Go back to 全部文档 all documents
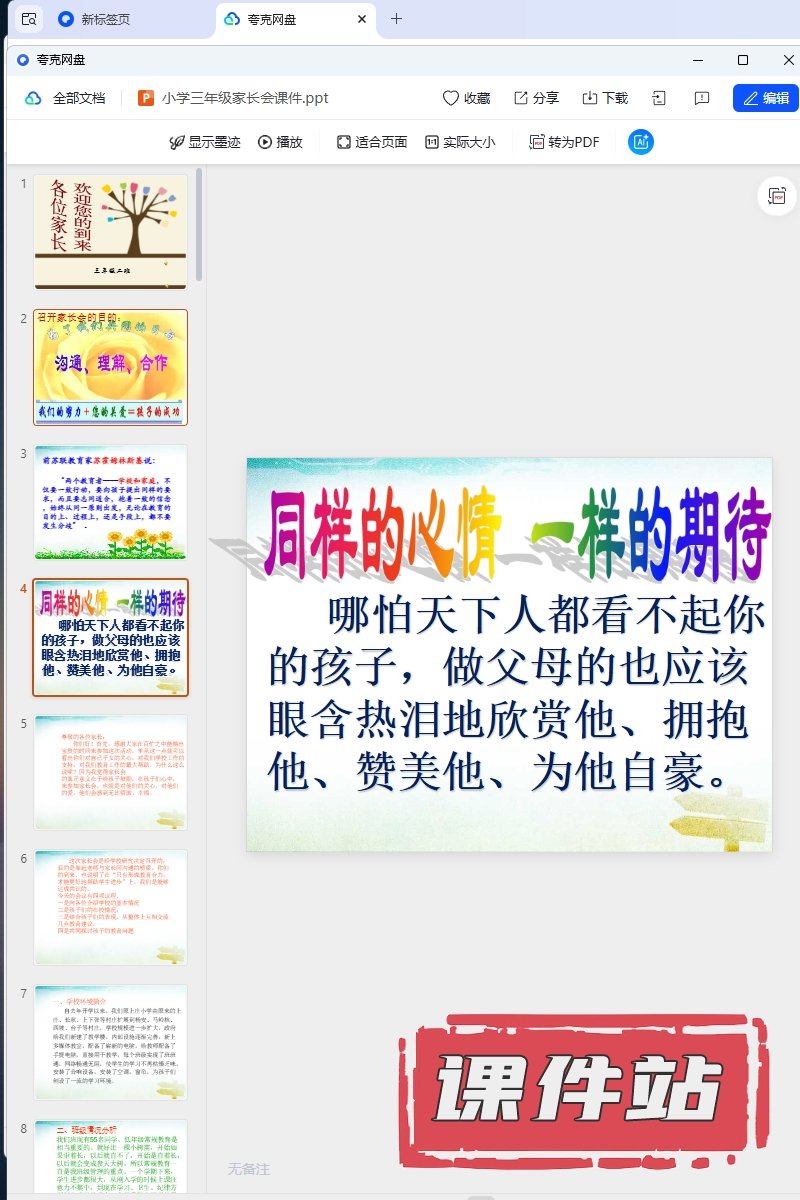Screen dimensions: 800x1200 click(66, 98)
